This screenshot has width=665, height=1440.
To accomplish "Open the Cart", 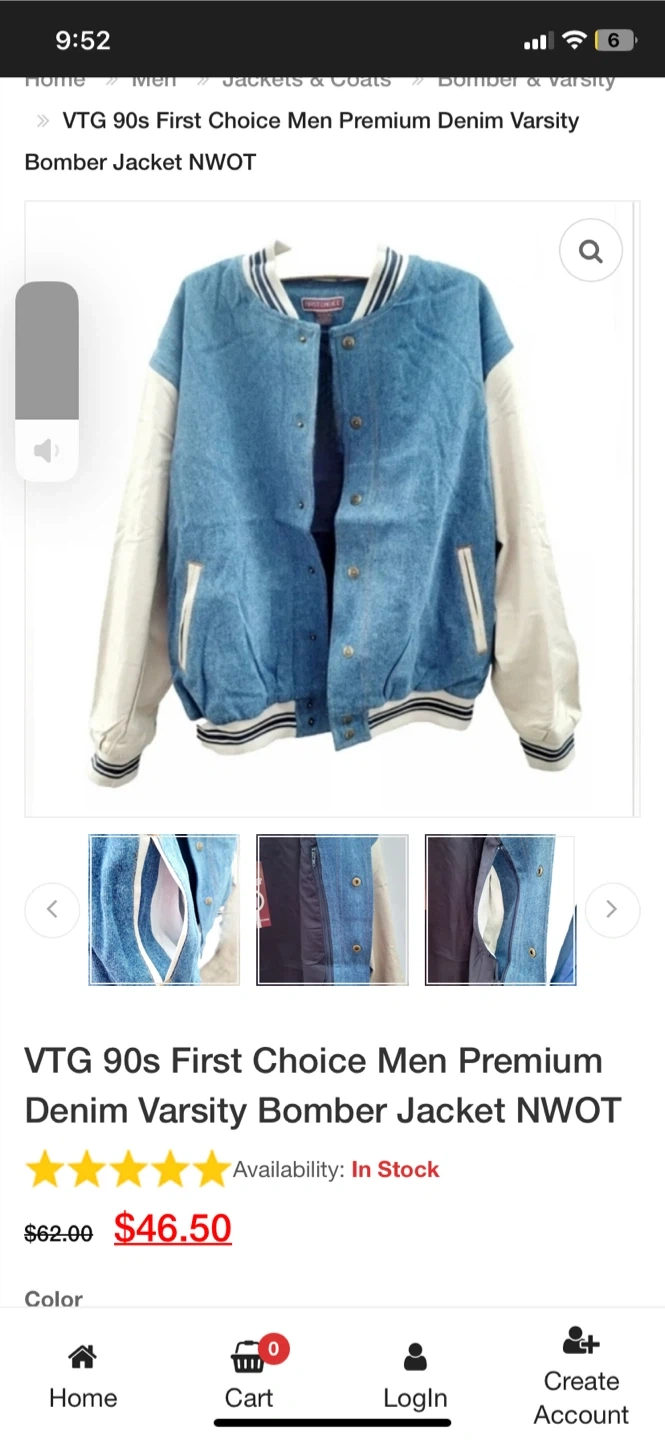I will pyautogui.click(x=249, y=1377).
